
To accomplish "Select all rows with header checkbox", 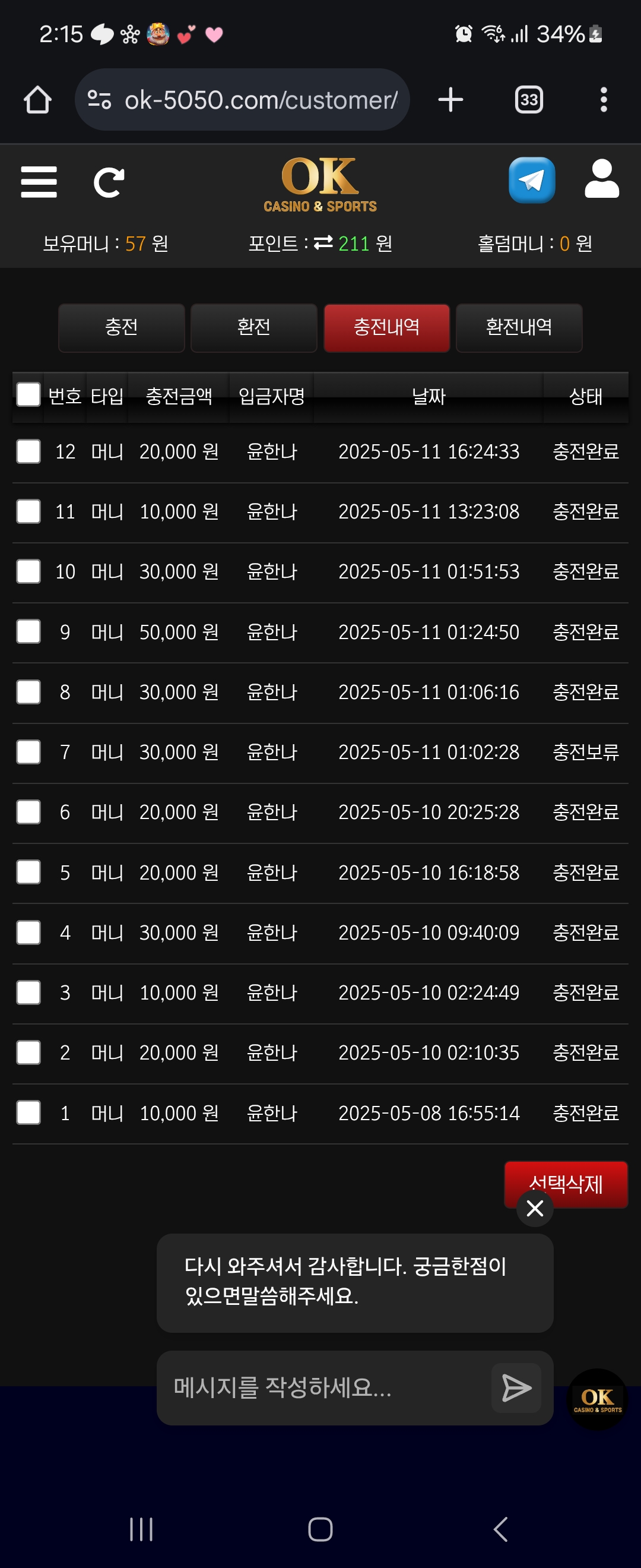I will click(28, 394).
